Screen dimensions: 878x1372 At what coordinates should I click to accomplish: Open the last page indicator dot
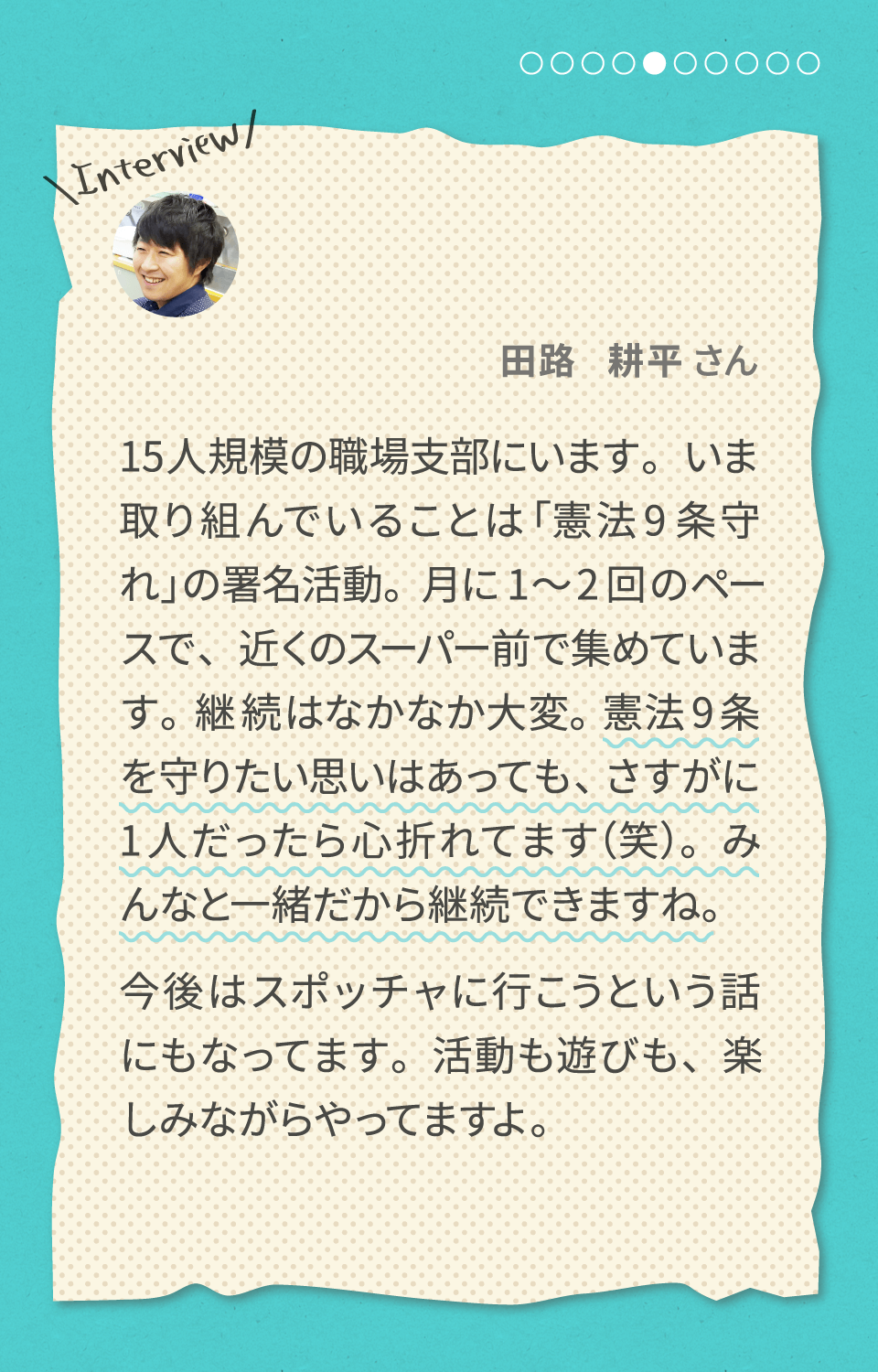[x=808, y=63]
